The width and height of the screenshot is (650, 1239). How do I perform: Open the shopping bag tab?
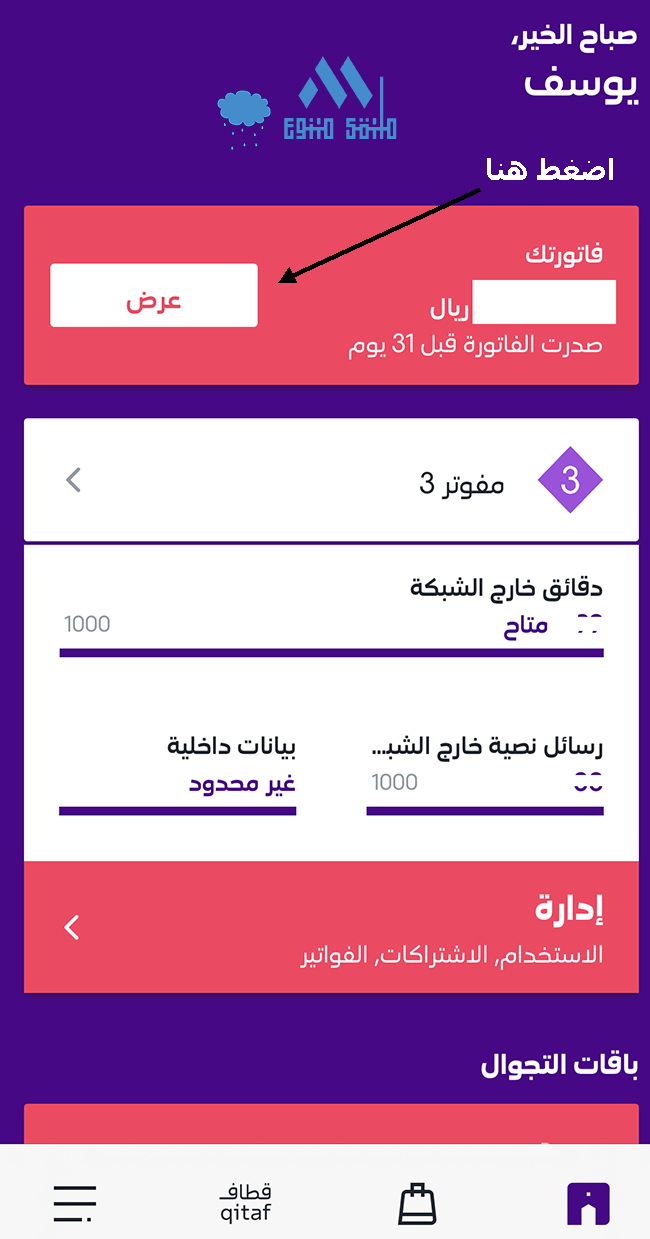click(417, 1203)
